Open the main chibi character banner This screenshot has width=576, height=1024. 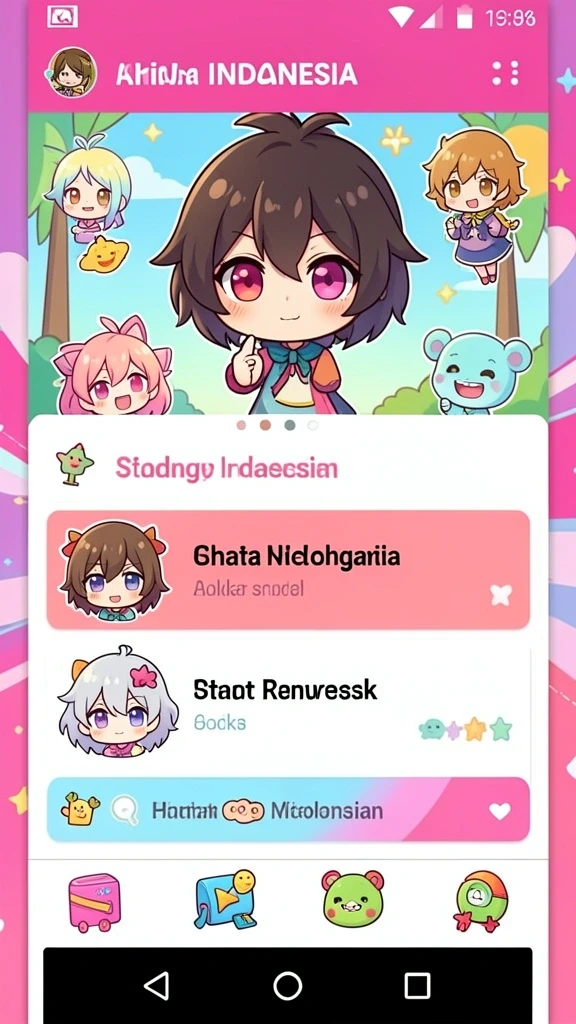(288, 263)
